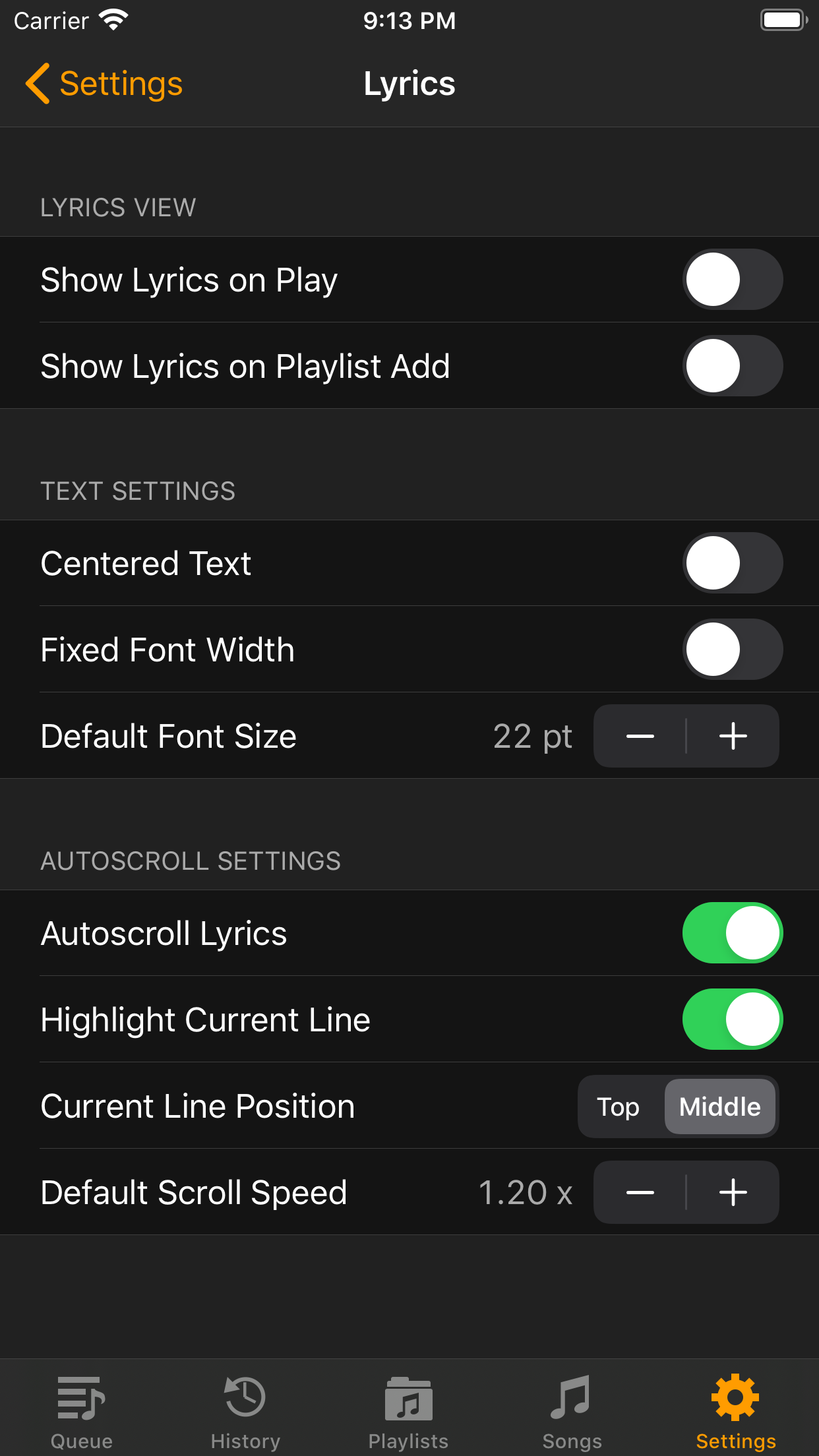819x1456 pixels.
Task: Select Top for Current Line Position
Action: 618,1107
